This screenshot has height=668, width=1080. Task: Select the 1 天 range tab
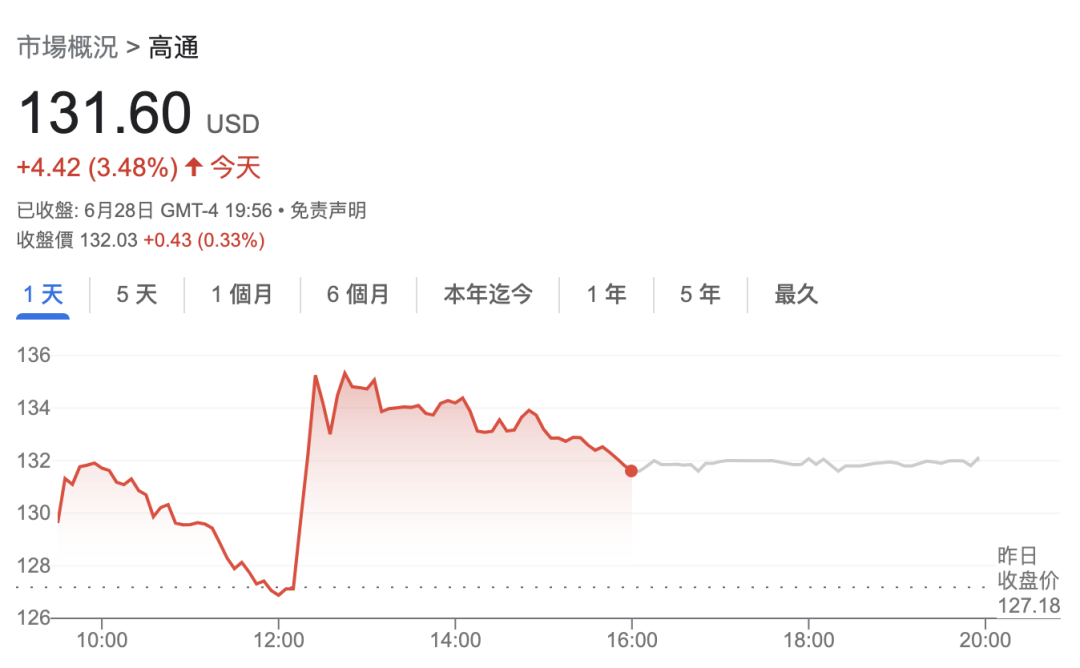43,295
